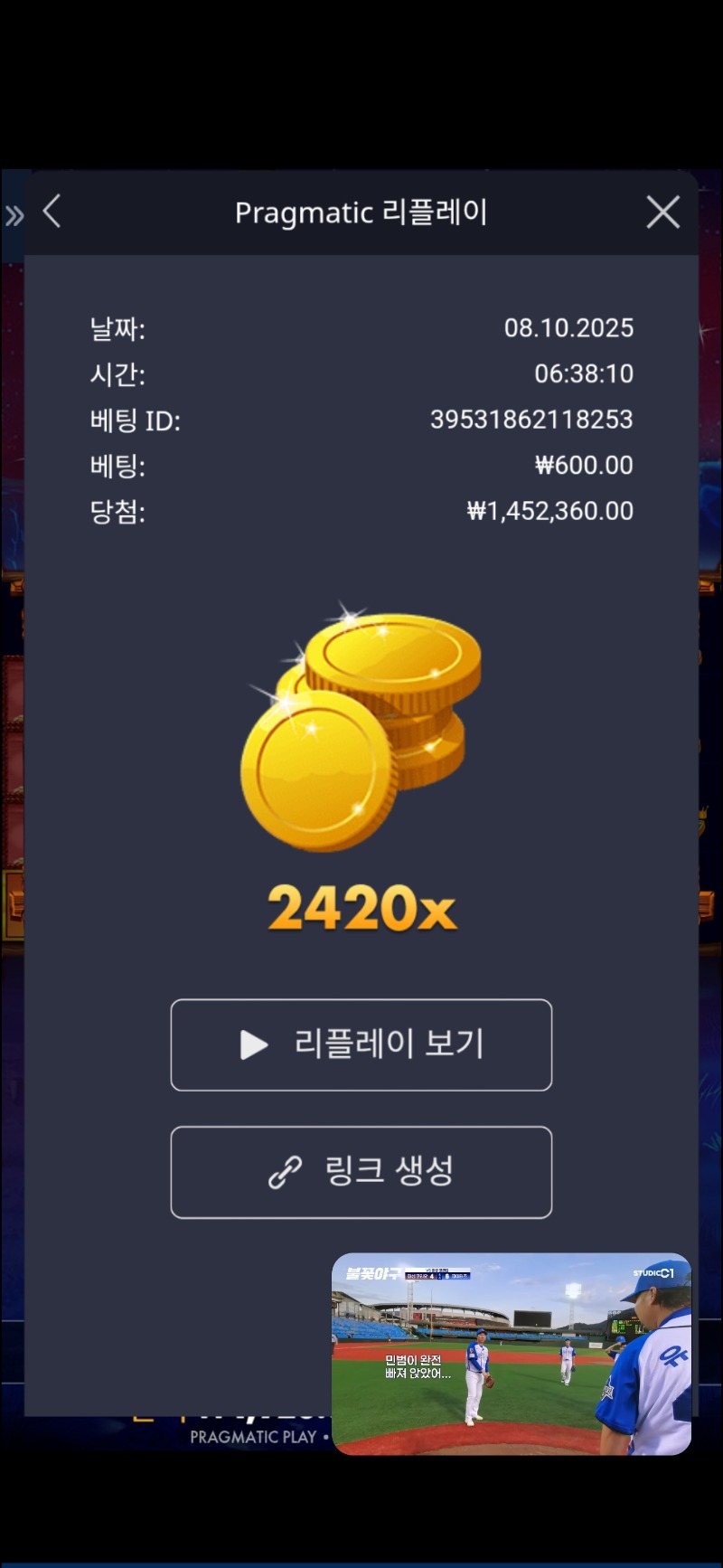
Task: Generate a share link with 링크 생성
Action: [x=361, y=1172]
